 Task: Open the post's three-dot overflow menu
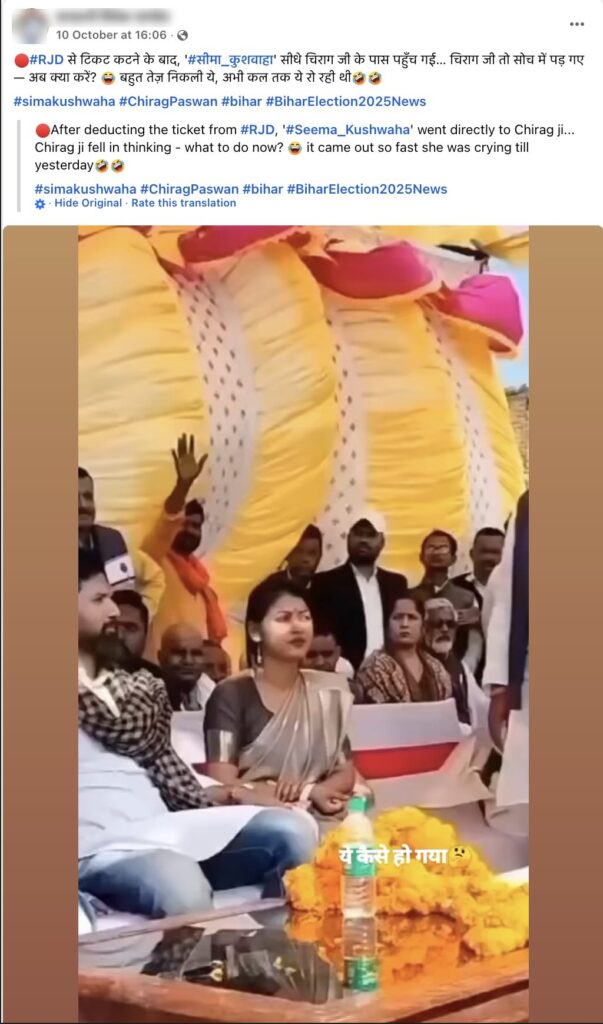576,24
